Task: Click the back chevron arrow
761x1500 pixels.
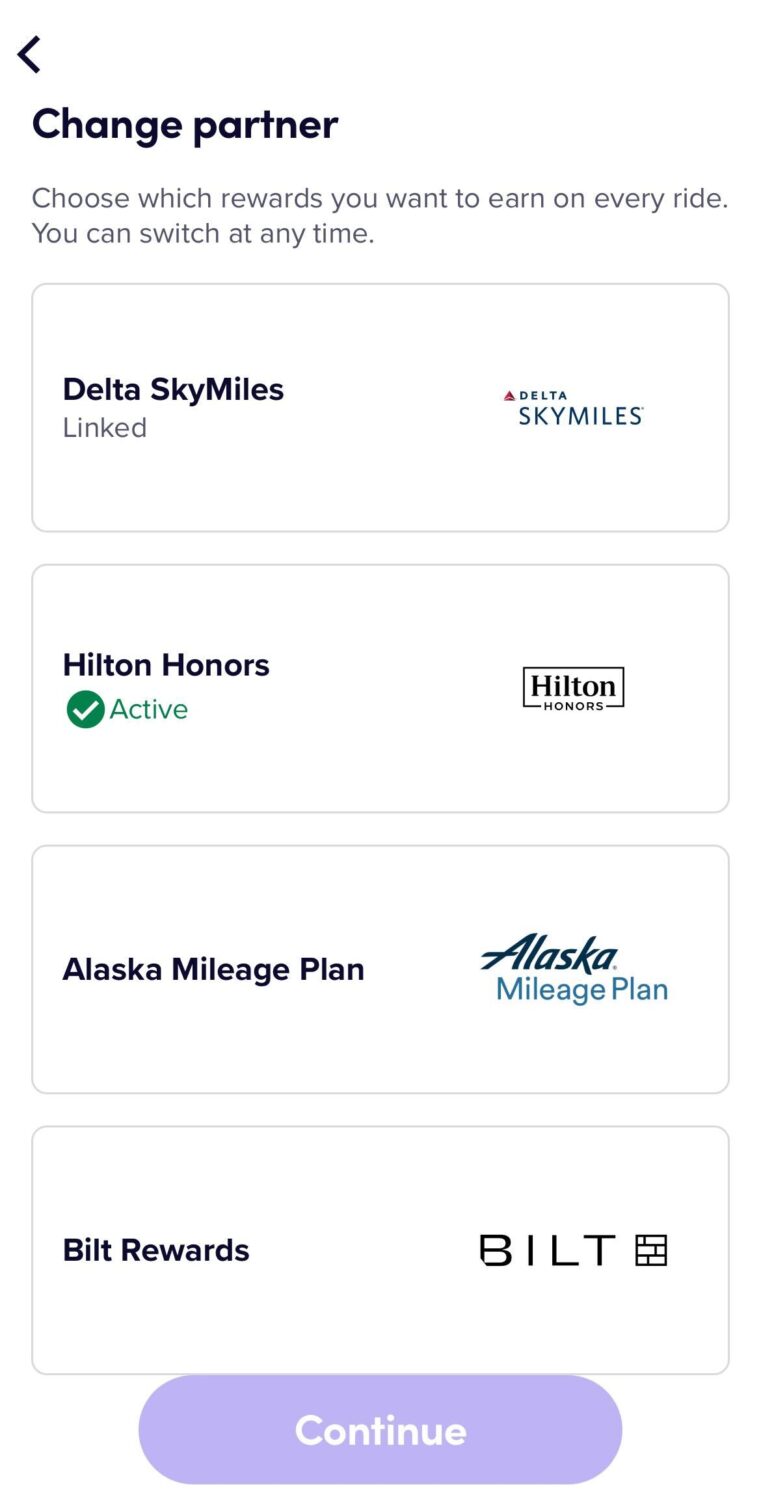Action: pos(30,54)
